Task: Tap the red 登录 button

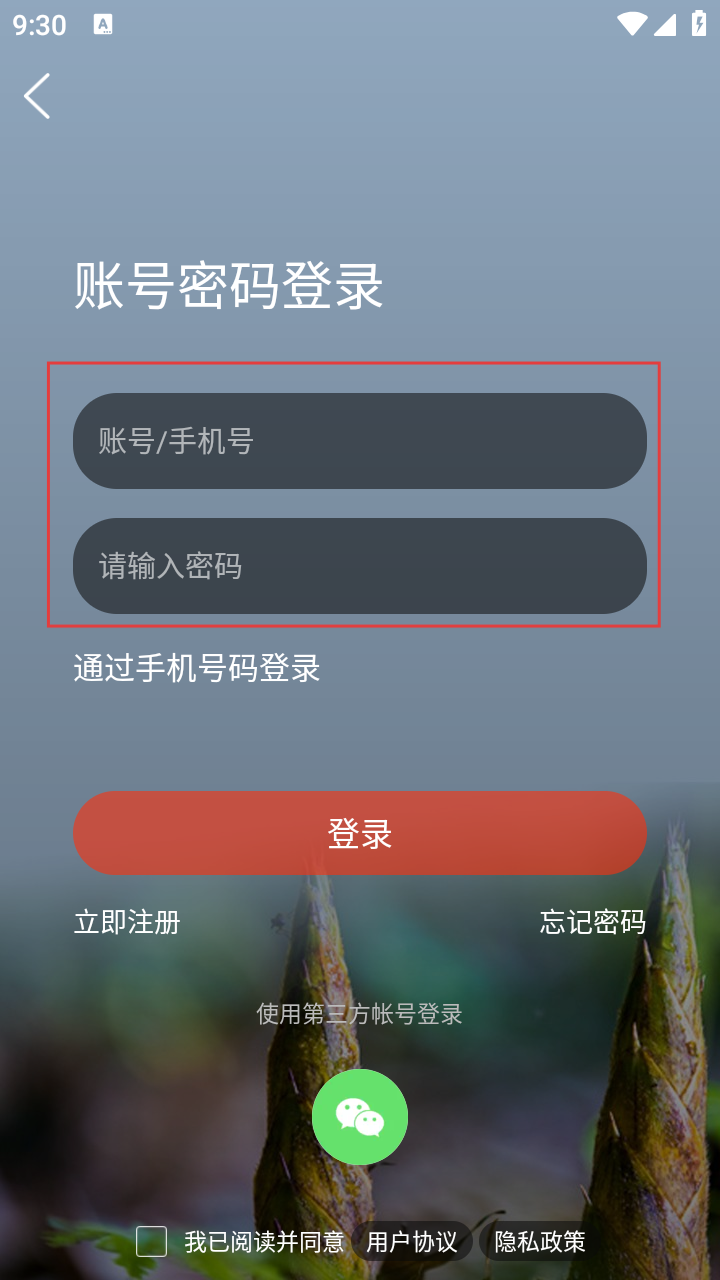Action: pyautogui.click(x=360, y=834)
